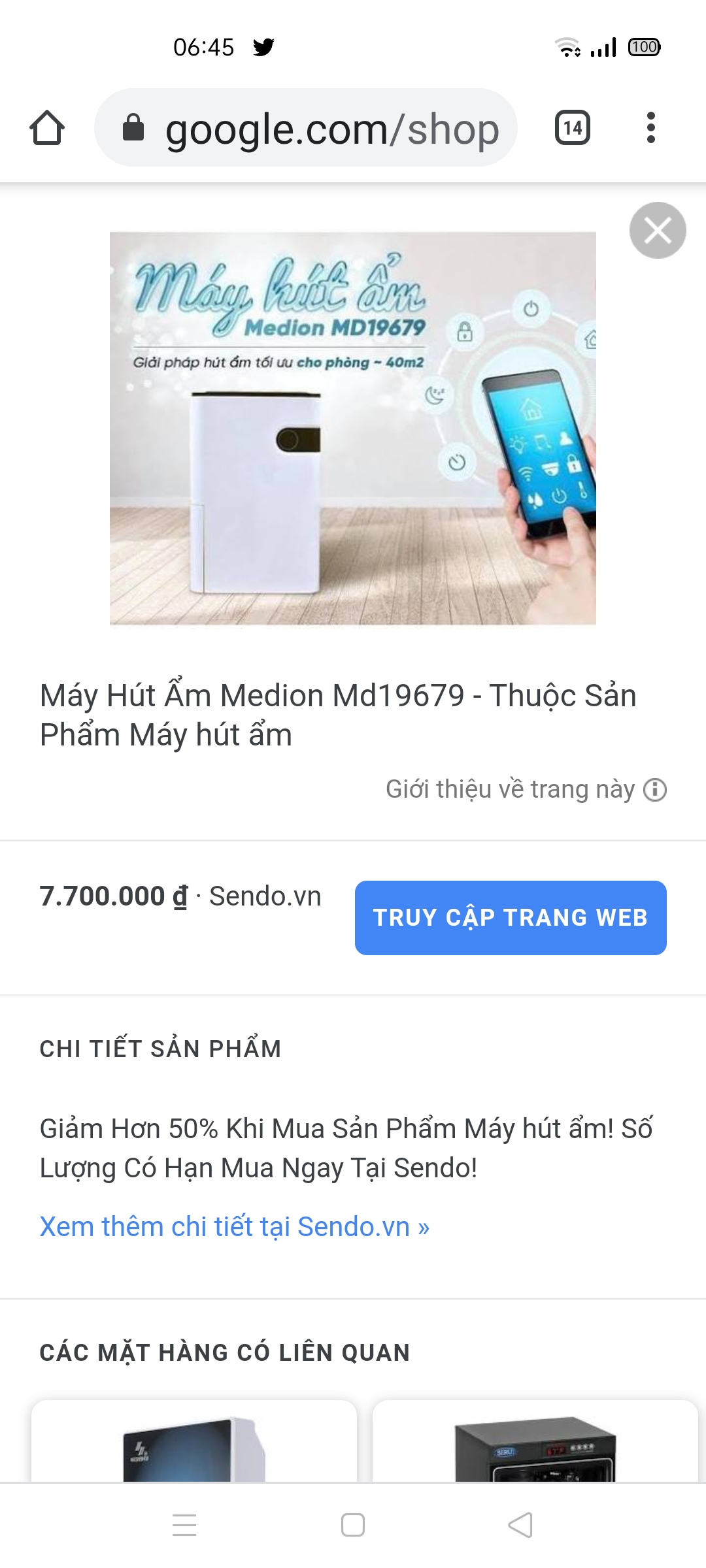This screenshot has width=706, height=1568.
Task: Go back using the system back button
Action: point(520,1525)
